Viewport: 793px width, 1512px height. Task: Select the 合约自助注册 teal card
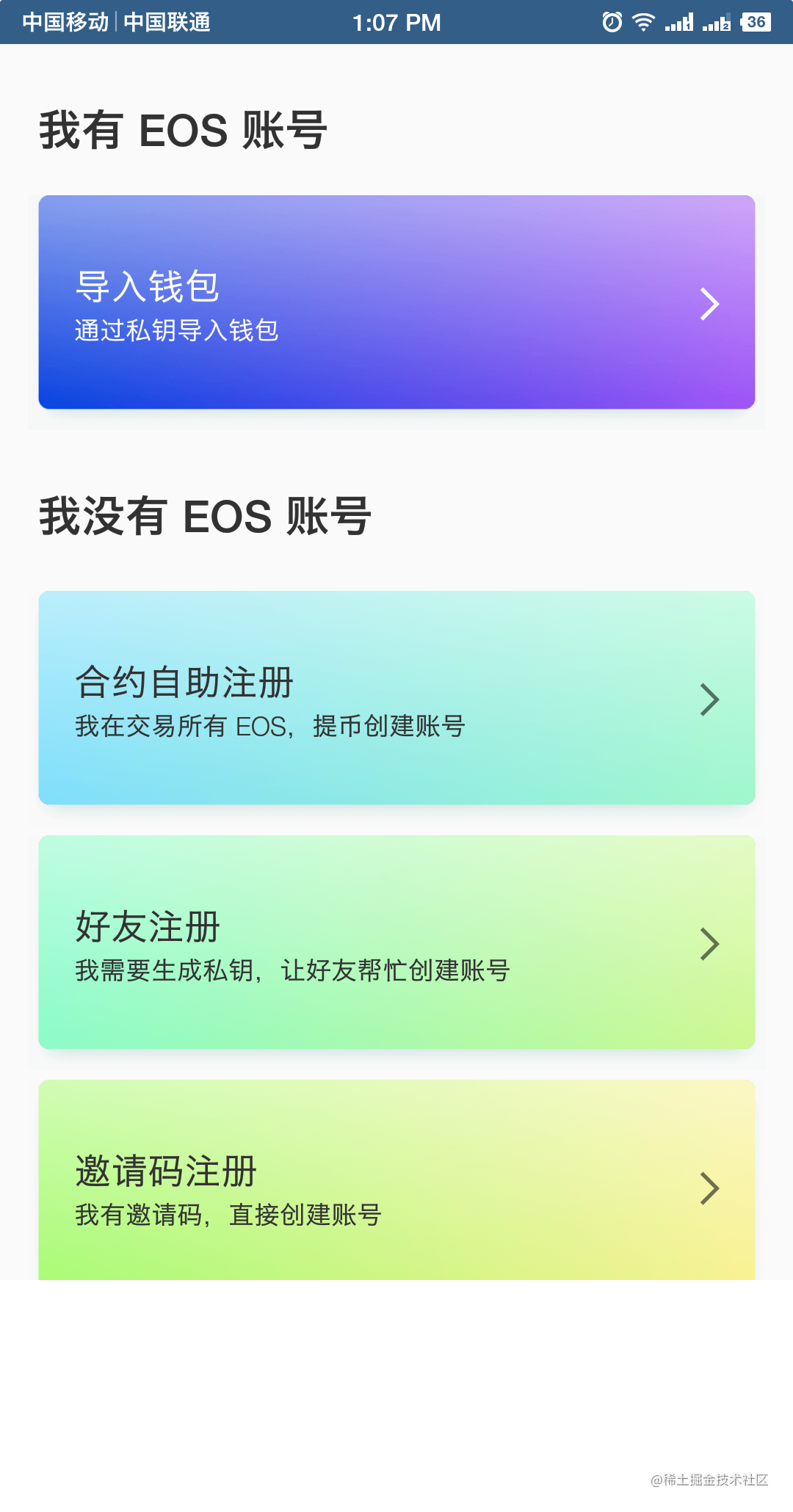[x=396, y=697]
